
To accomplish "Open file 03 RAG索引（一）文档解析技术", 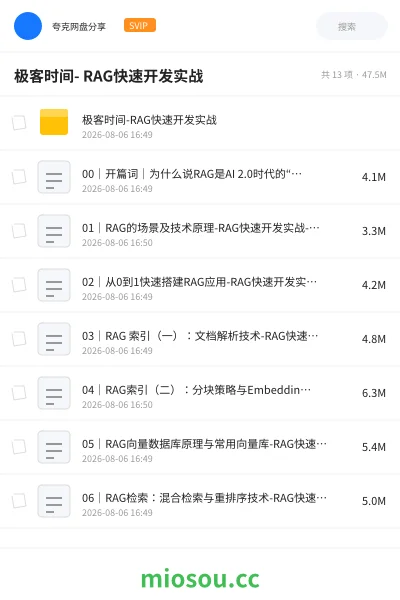I will click(200, 339).
